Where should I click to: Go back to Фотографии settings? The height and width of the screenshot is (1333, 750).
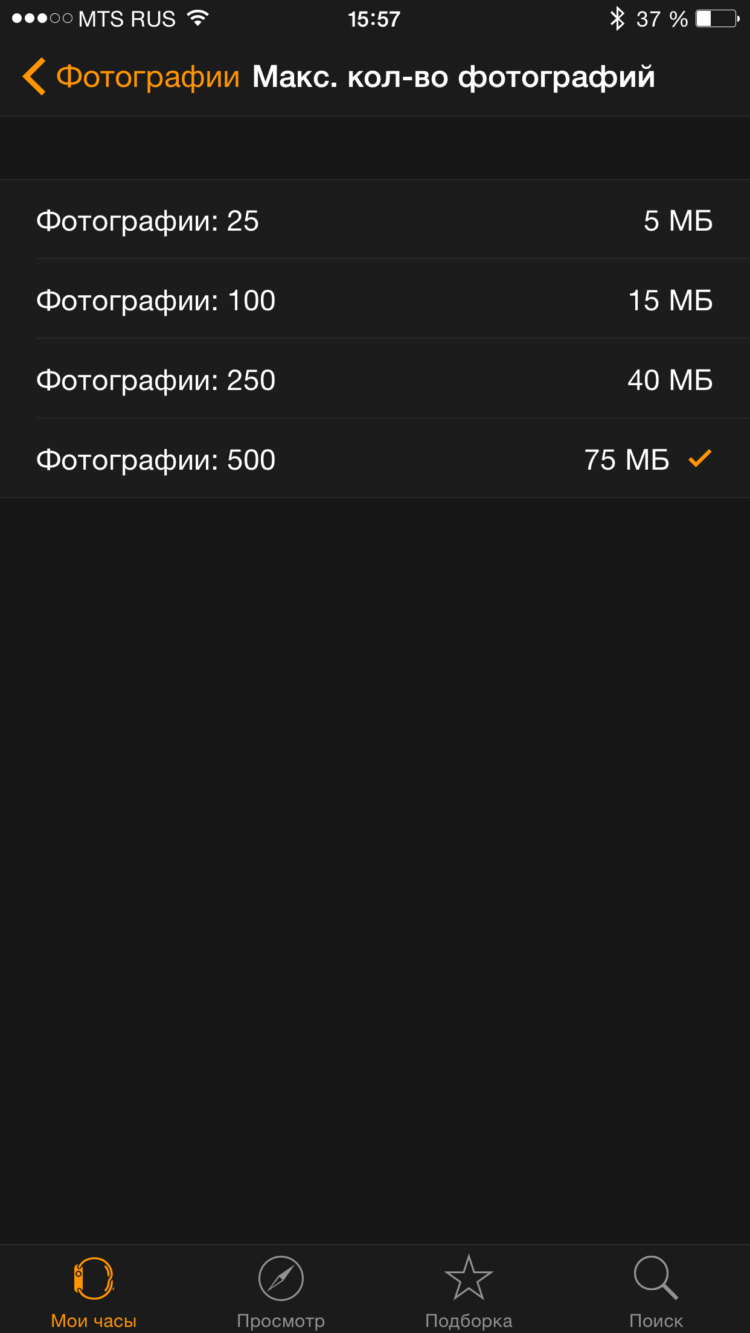[130, 77]
